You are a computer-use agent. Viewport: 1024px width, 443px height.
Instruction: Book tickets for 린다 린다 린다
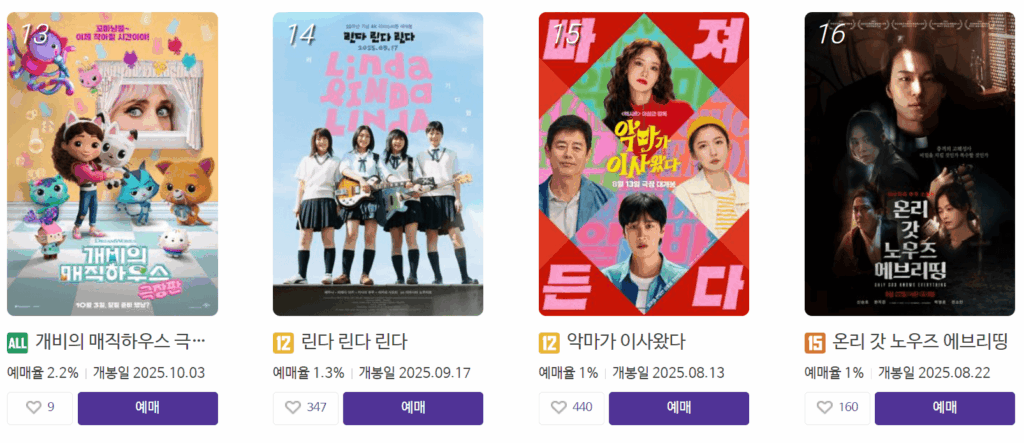413,407
